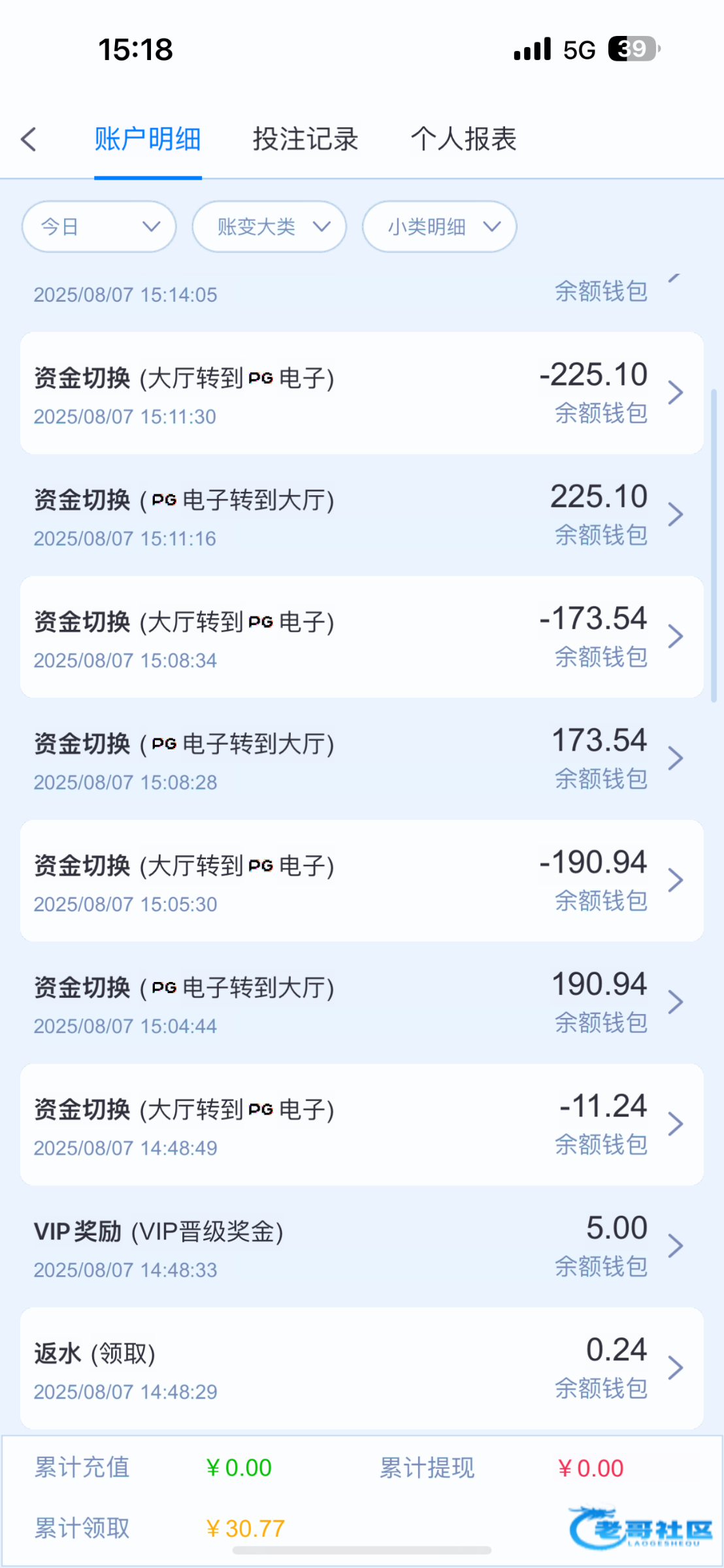Select the 账户明细 tab
The height and width of the screenshot is (1568, 724).
pyautogui.click(x=148, y=139)
